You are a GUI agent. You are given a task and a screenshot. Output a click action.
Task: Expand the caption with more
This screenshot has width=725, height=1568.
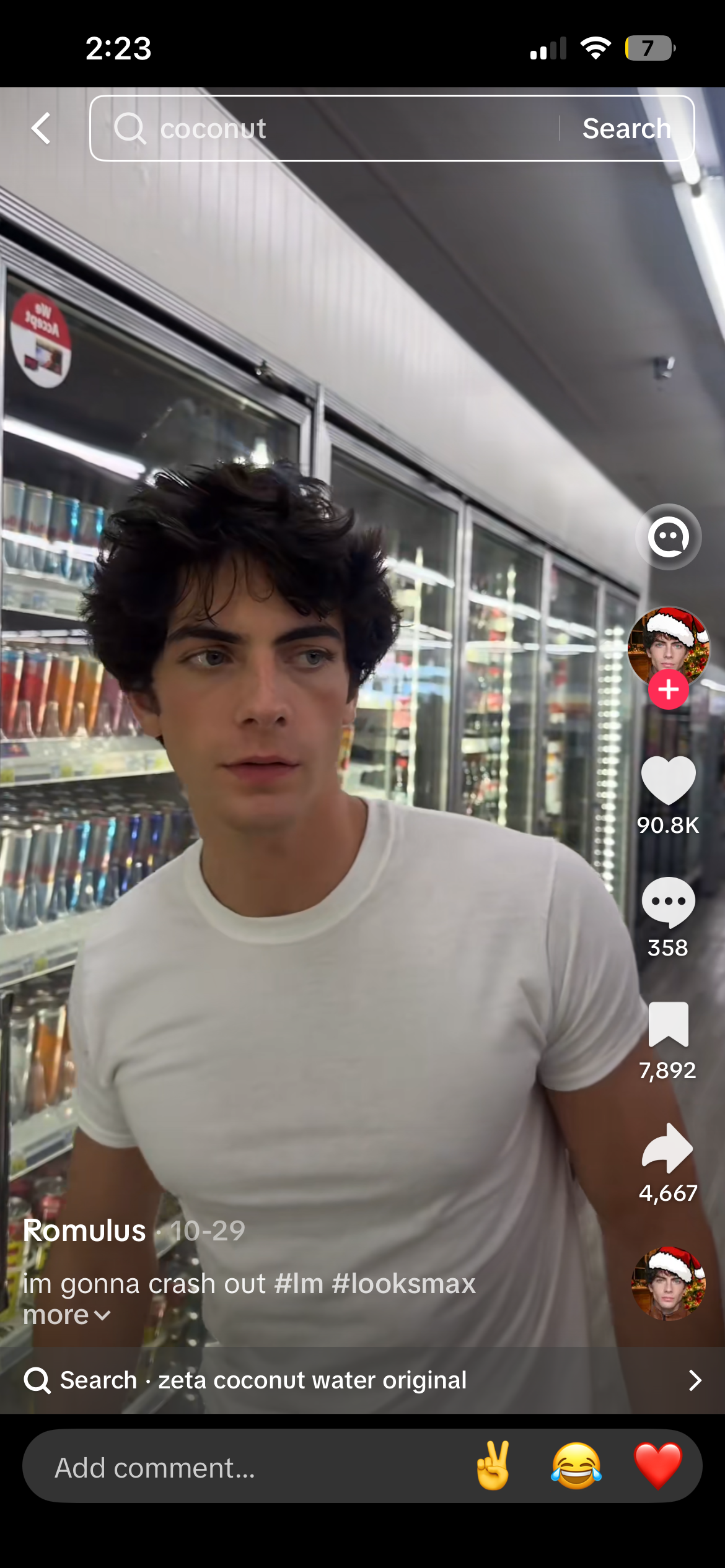point(66,1315)
